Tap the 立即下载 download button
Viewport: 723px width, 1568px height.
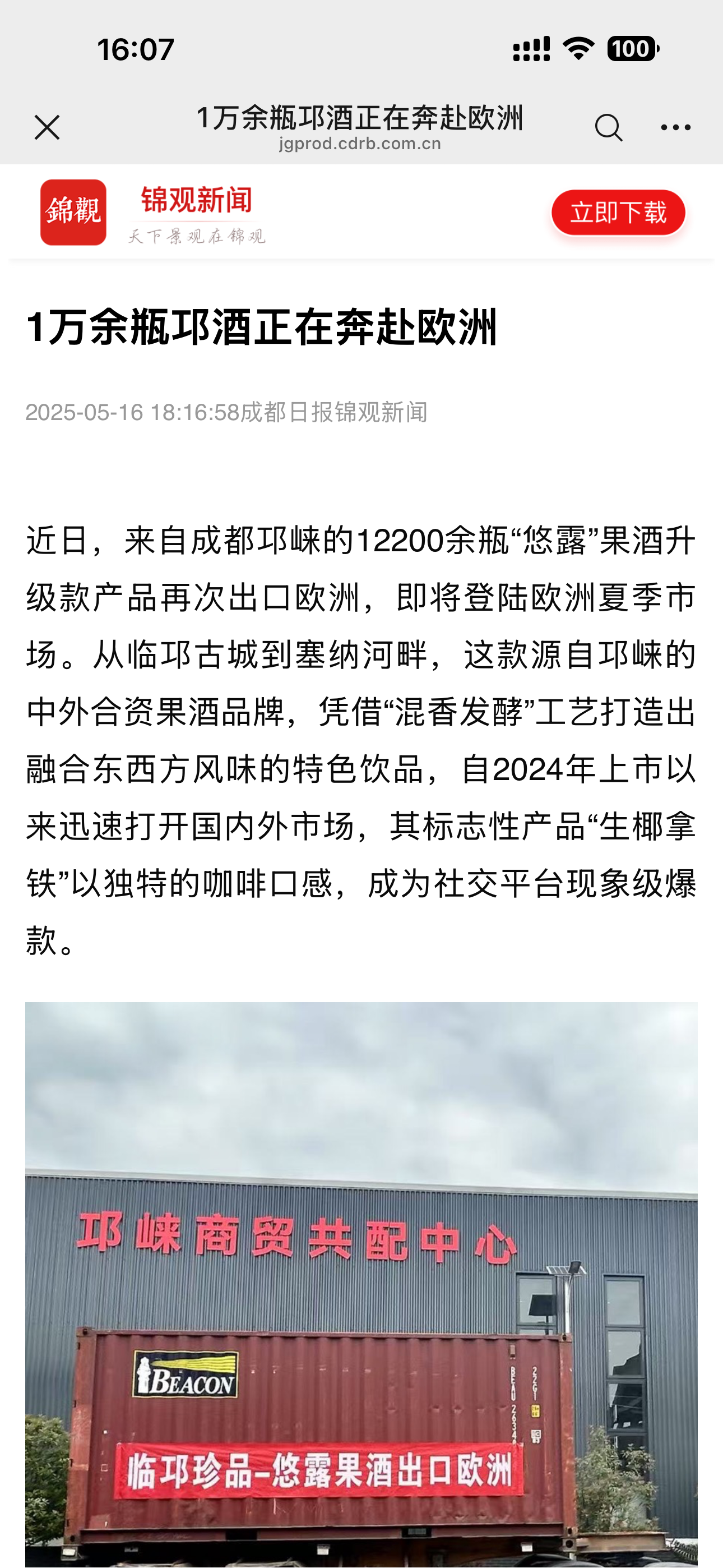point(618,213)
